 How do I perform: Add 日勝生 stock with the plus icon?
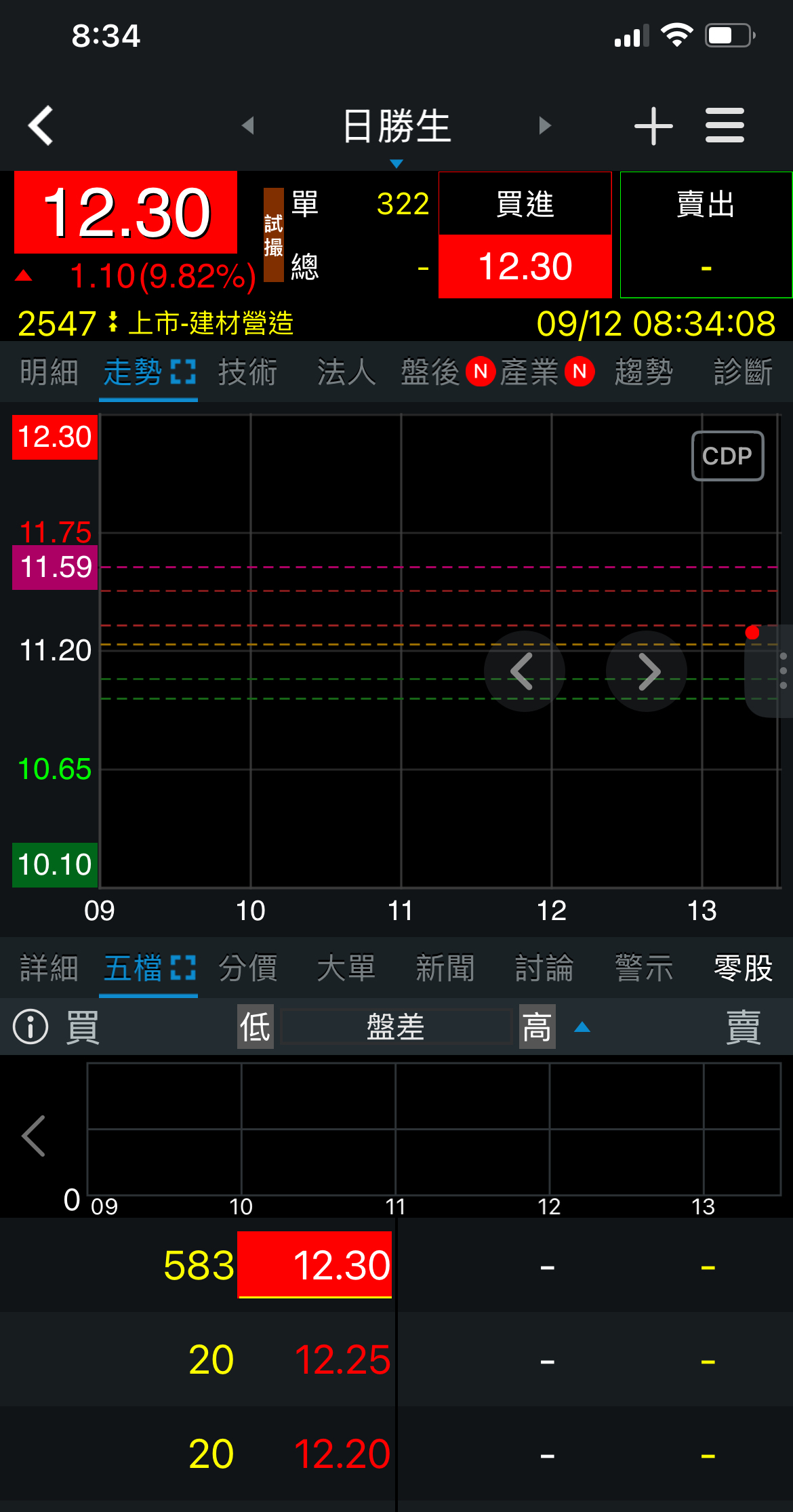653,125
